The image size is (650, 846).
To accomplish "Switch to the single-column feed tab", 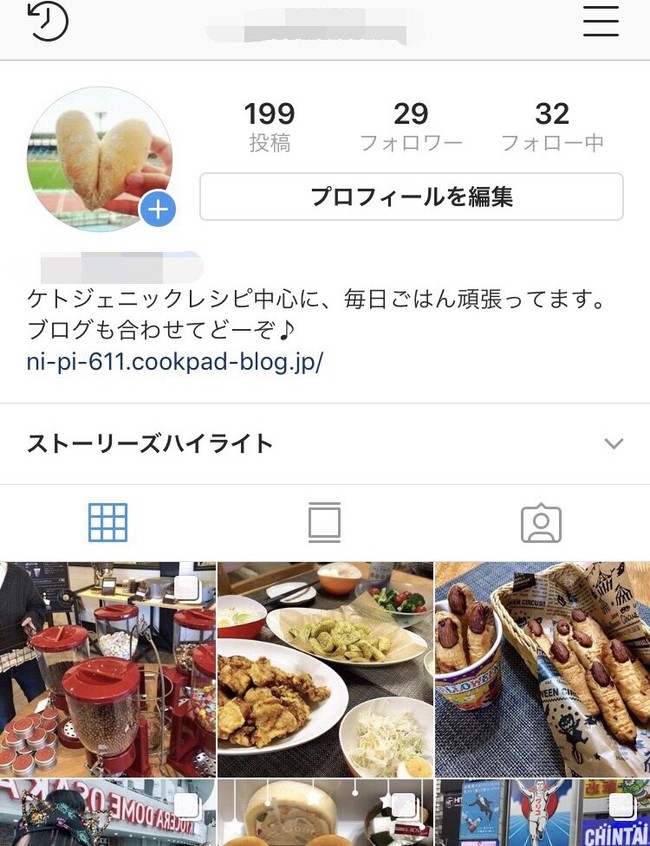I will coord(324,522).
